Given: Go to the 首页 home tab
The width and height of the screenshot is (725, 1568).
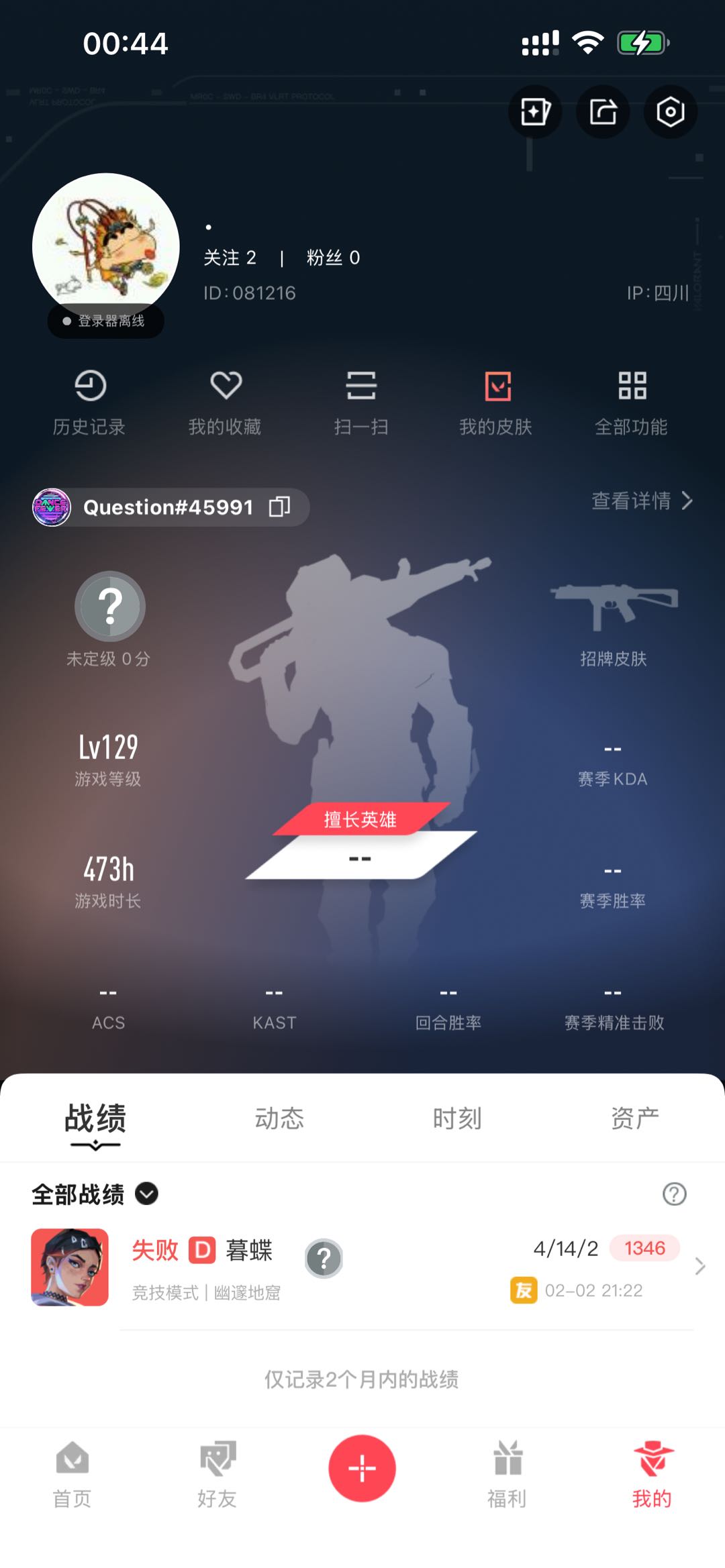Looking at the screenshot, I should [x=72, y=1474].
